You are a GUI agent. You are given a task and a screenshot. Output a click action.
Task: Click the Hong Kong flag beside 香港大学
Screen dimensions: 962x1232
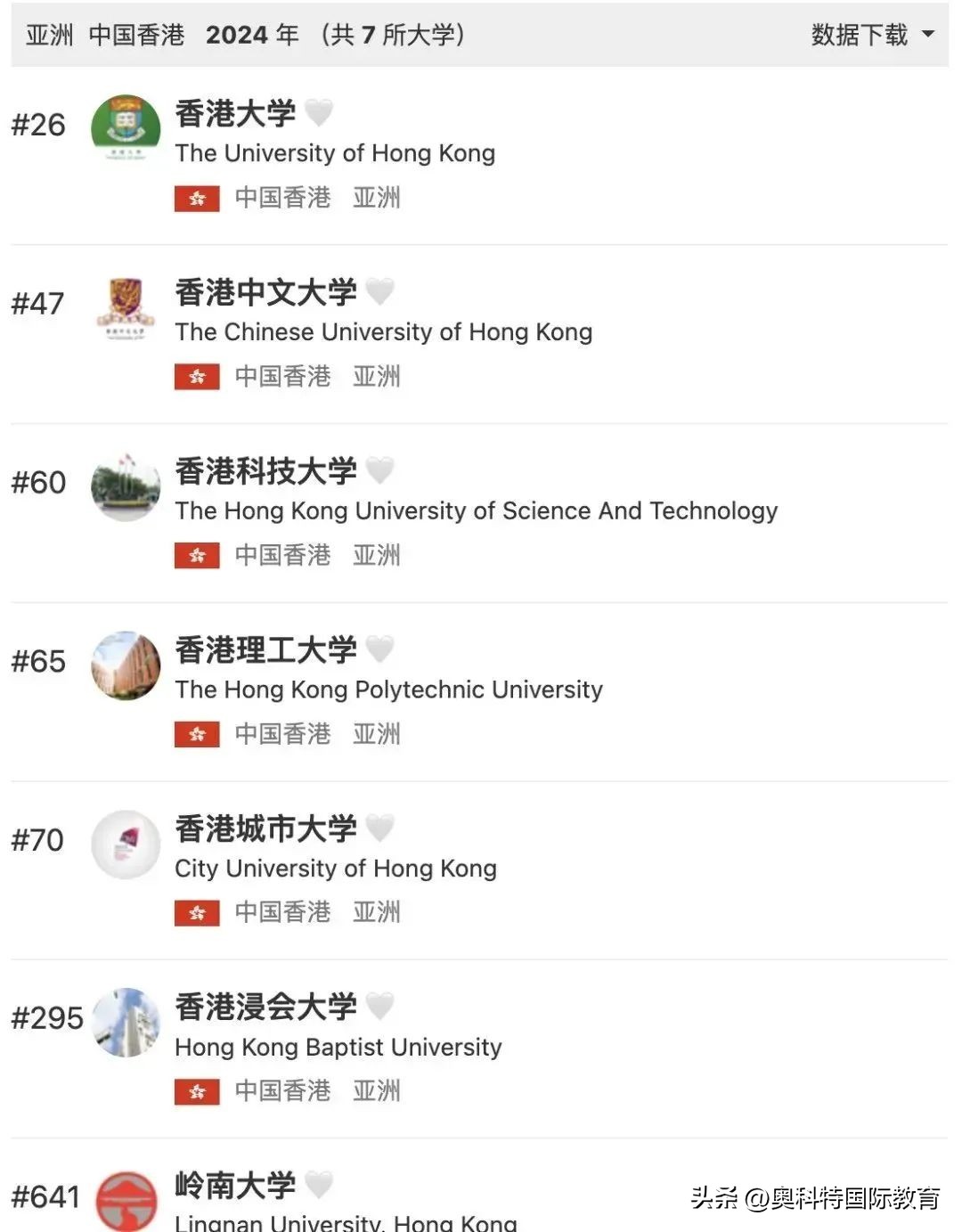(196, 199)
